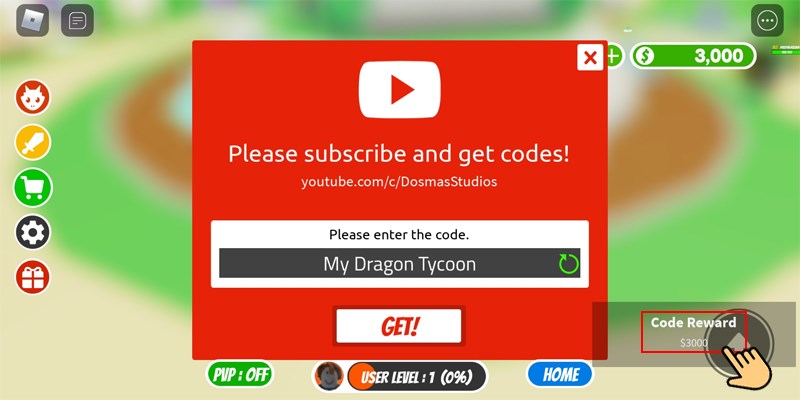
Task: Toggle the PVP : OFF button
Action: tap(240, 375)
